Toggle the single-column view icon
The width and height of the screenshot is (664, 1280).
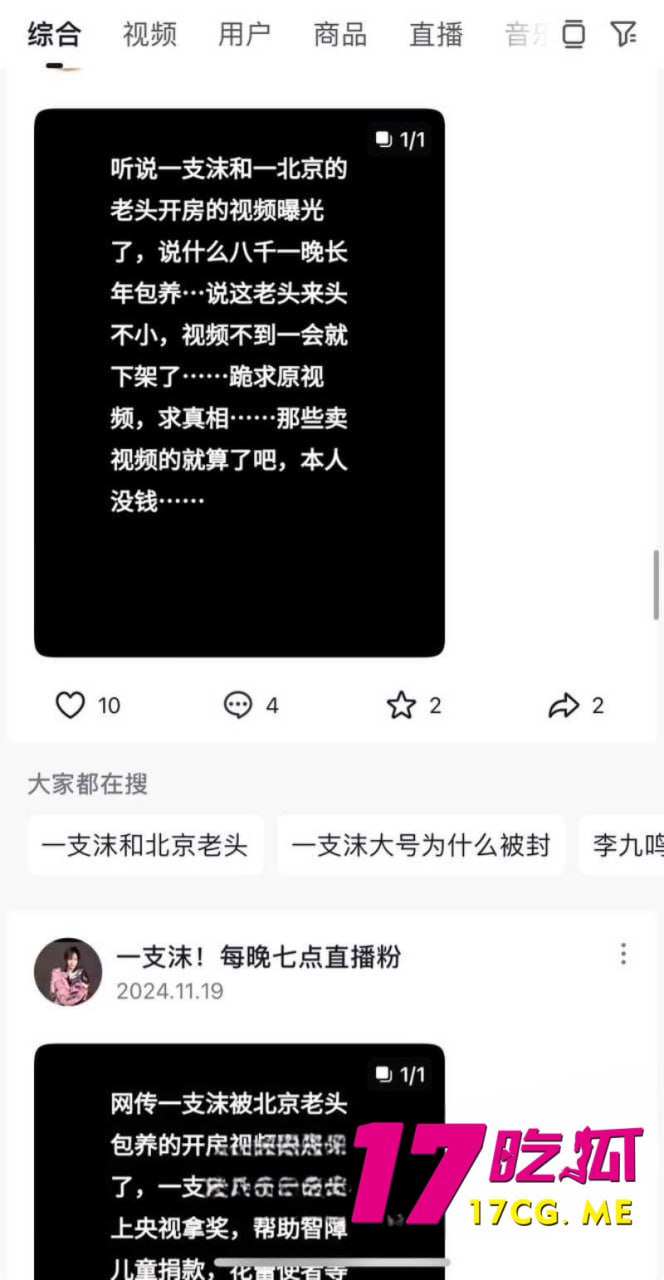click(x=574, y=34)
